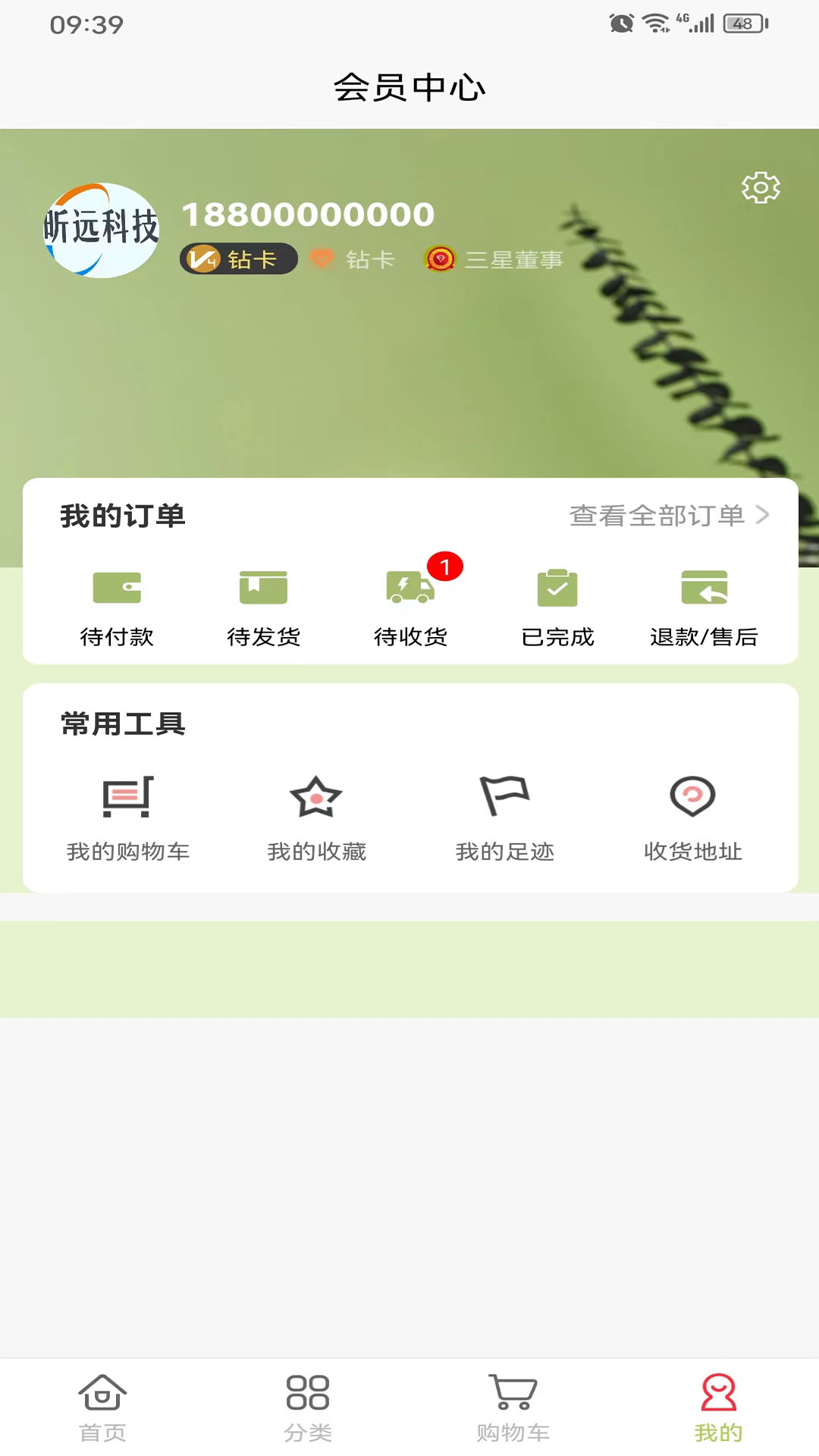The width and height of the screenshot is (819, 1456).
Task: Tap the 待收货 red notification badge
Action: (444, 564)
